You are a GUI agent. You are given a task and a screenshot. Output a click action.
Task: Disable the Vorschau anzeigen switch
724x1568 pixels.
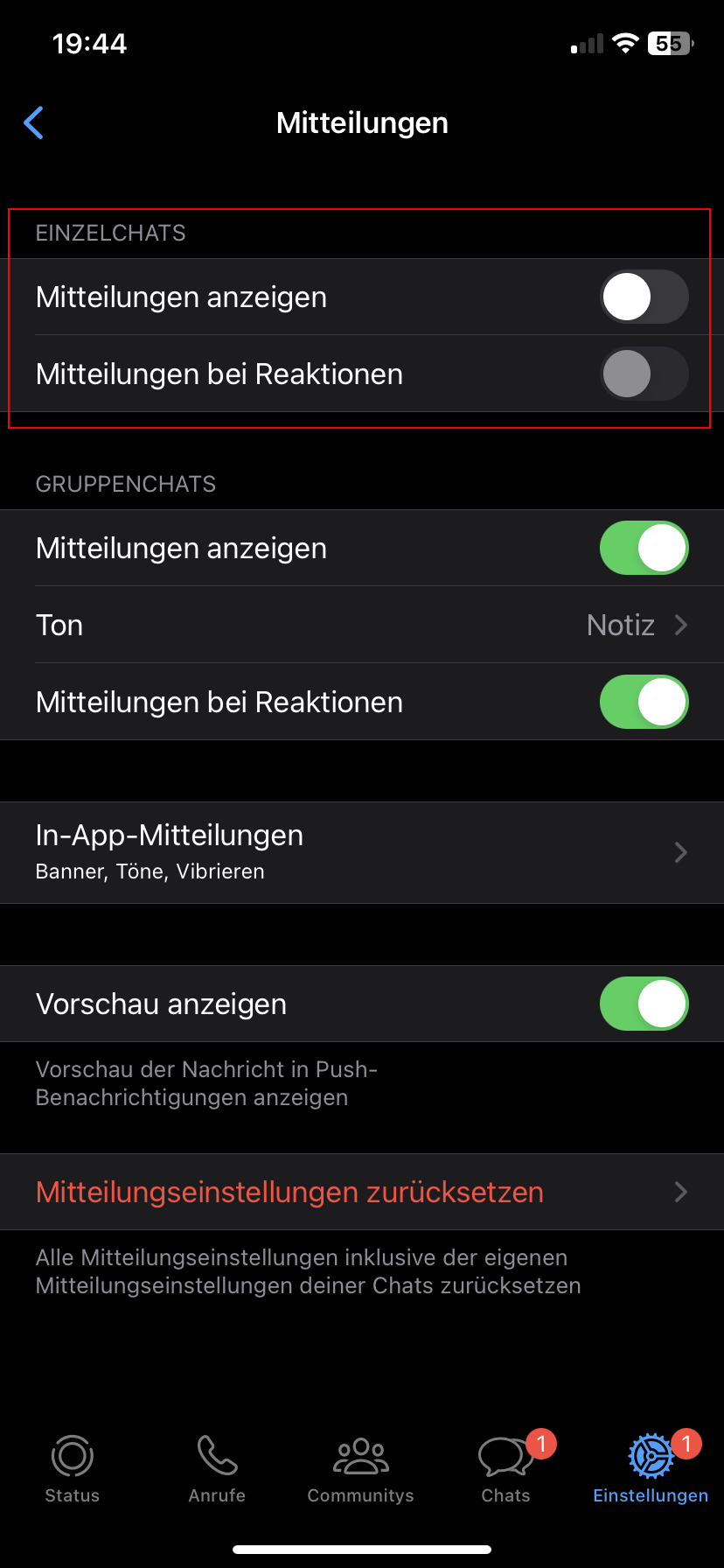click(644, 1004)
